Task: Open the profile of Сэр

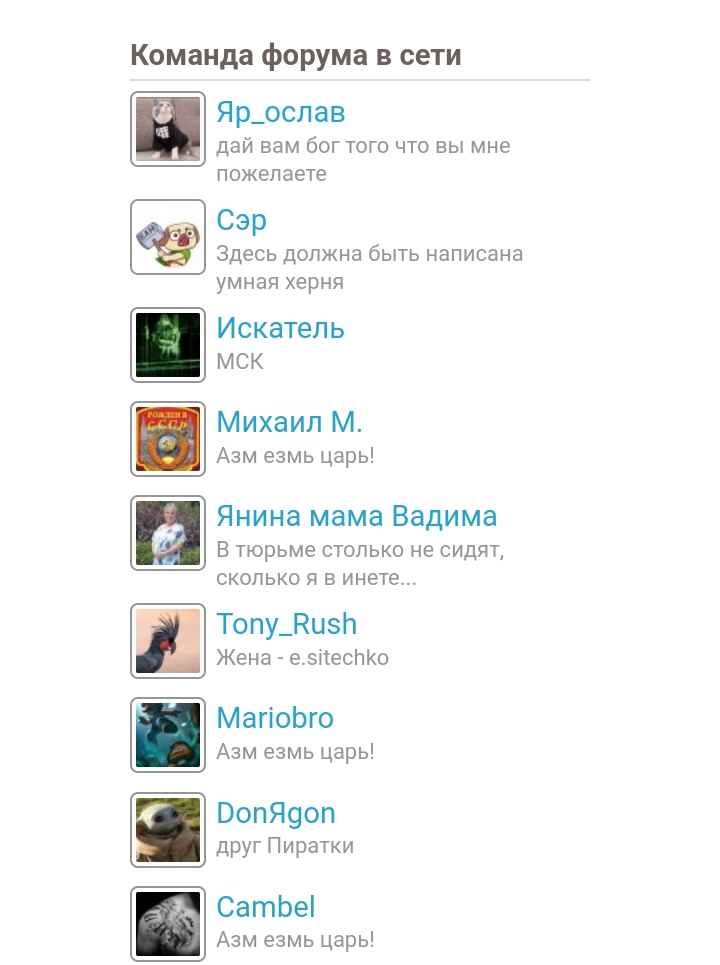Action: tap(241, 220)
